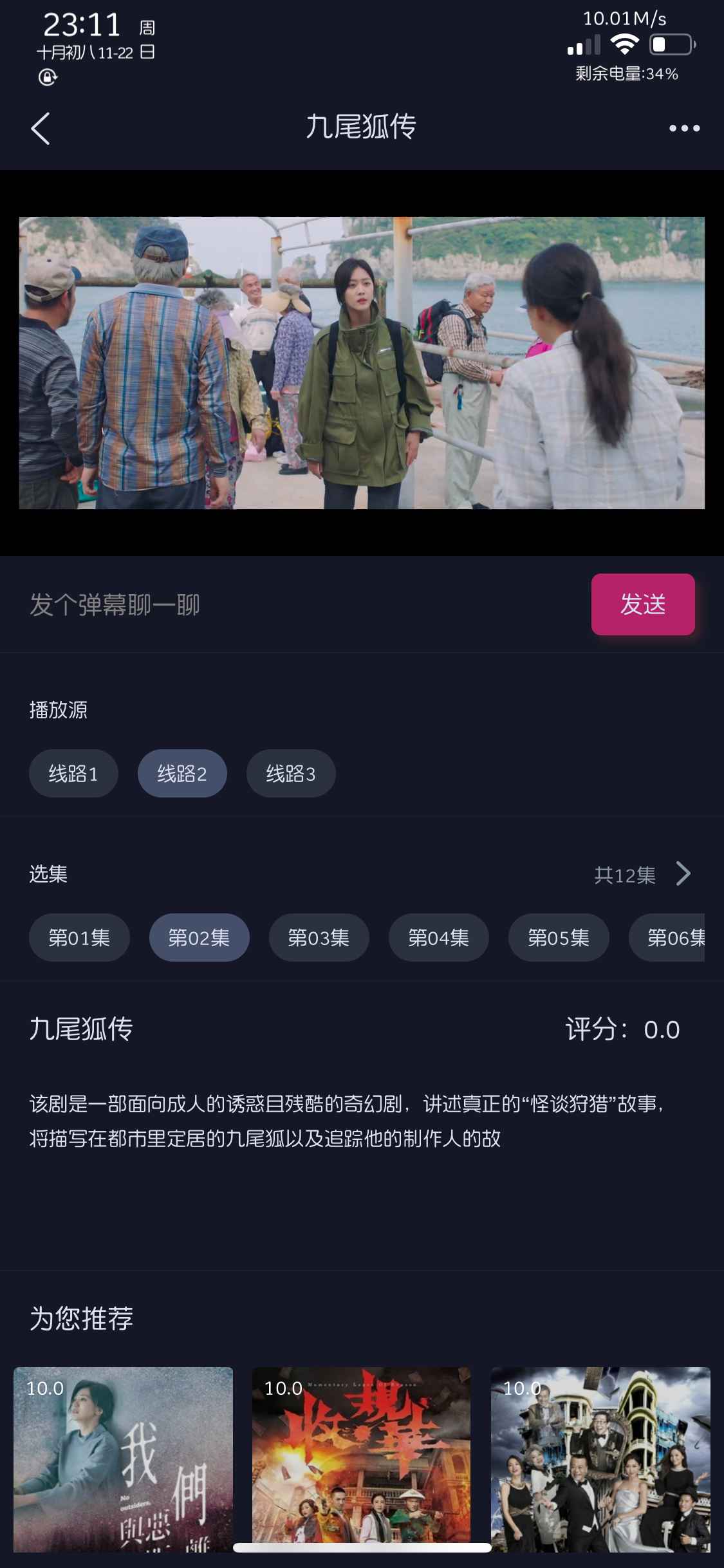Viewport: 724px width, 1568px height.
Task: Play episode 第05集
Action: click(559, 938)
